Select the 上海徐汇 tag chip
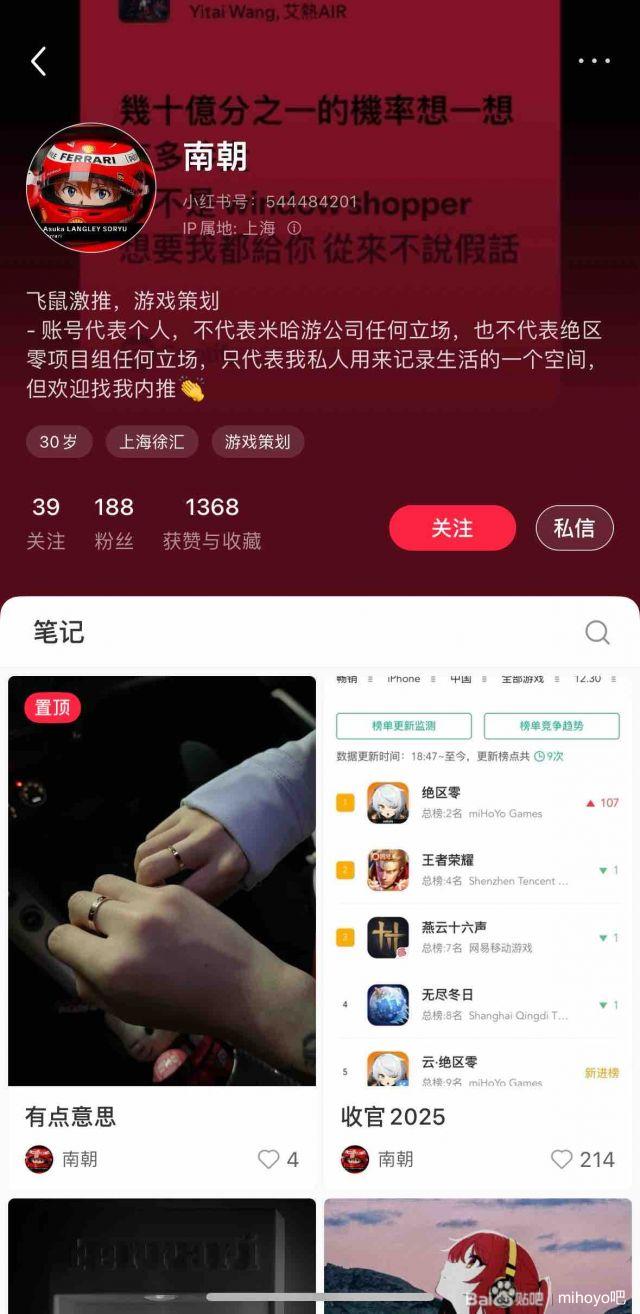 [152, 442]
